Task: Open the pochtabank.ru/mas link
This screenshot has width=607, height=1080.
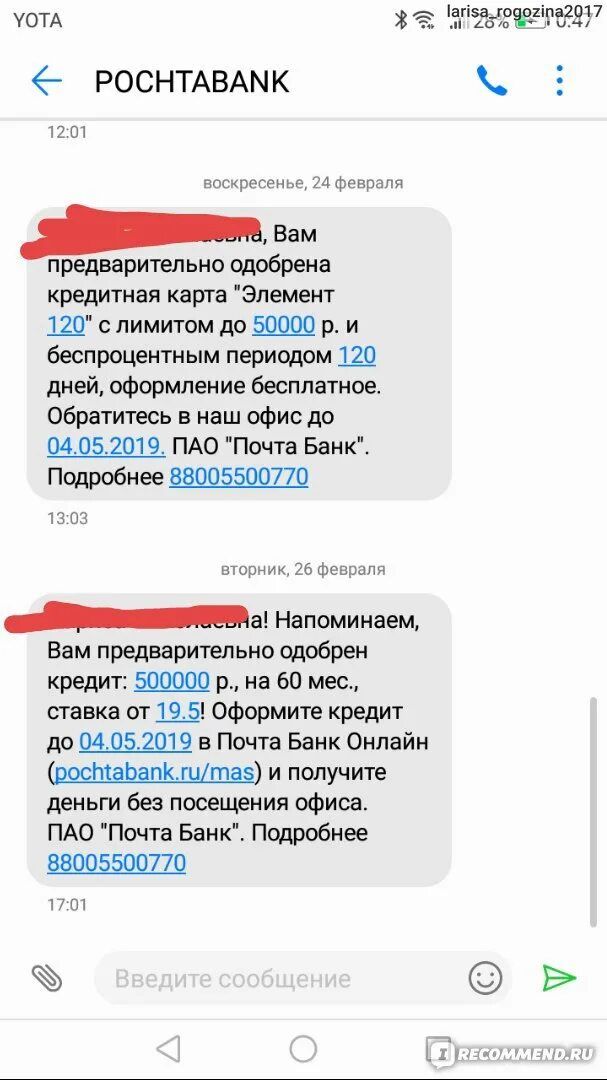Action: pyautogui.click(x=155, y=772)
